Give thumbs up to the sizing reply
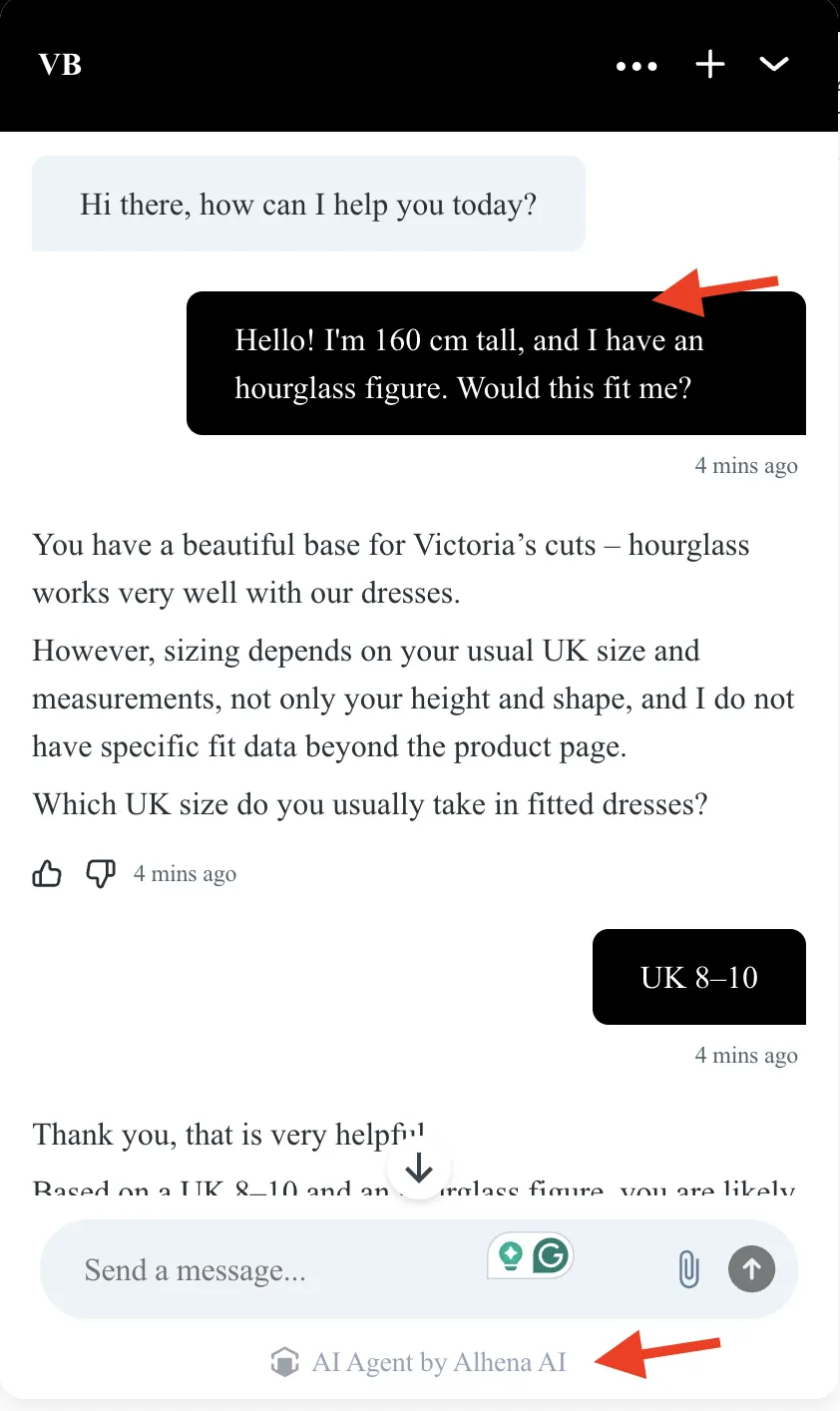Screen dimensions: 840x1411 [x=47, y=874]
